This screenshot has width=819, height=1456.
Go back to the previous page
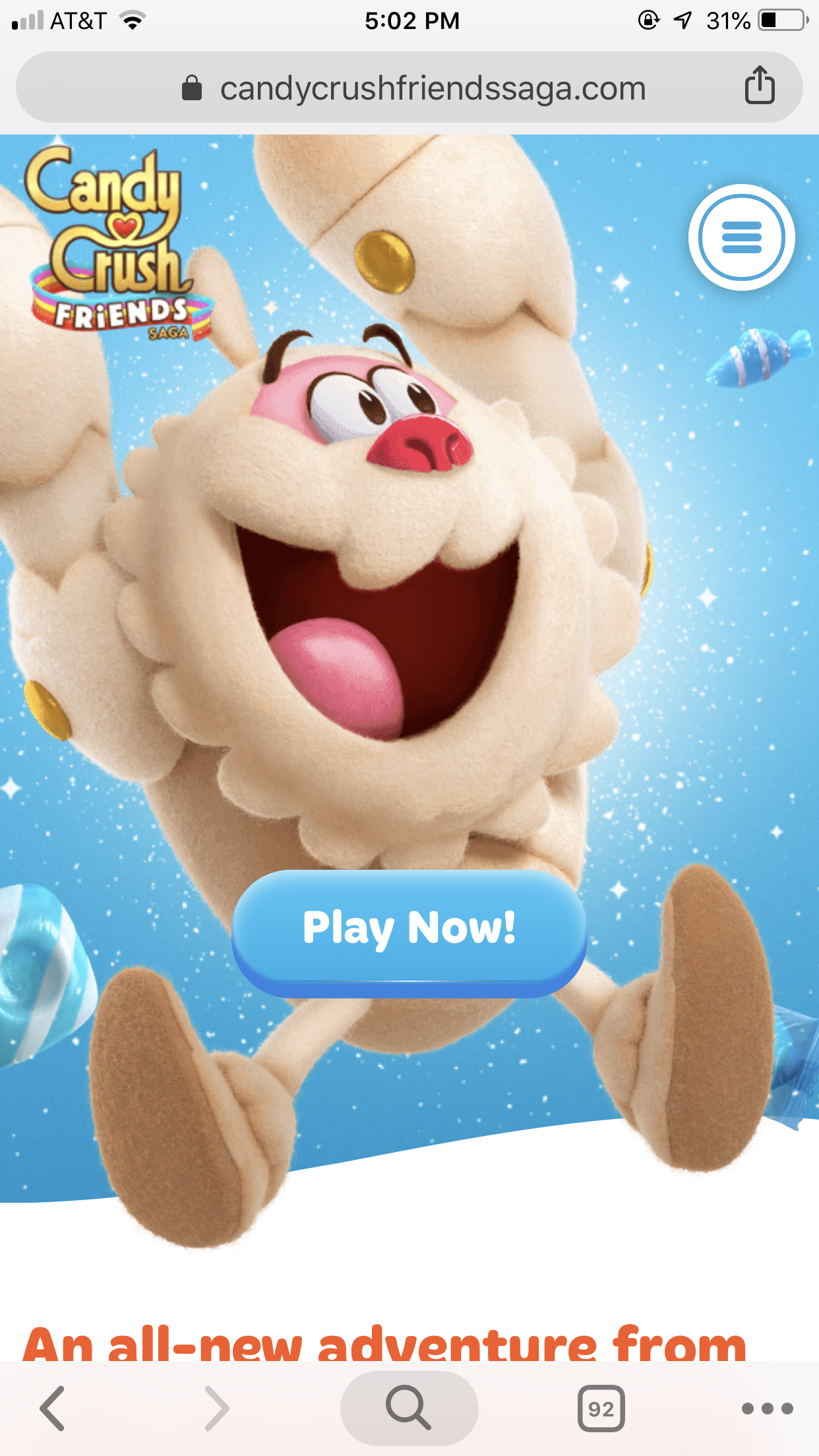(53, 1408)
